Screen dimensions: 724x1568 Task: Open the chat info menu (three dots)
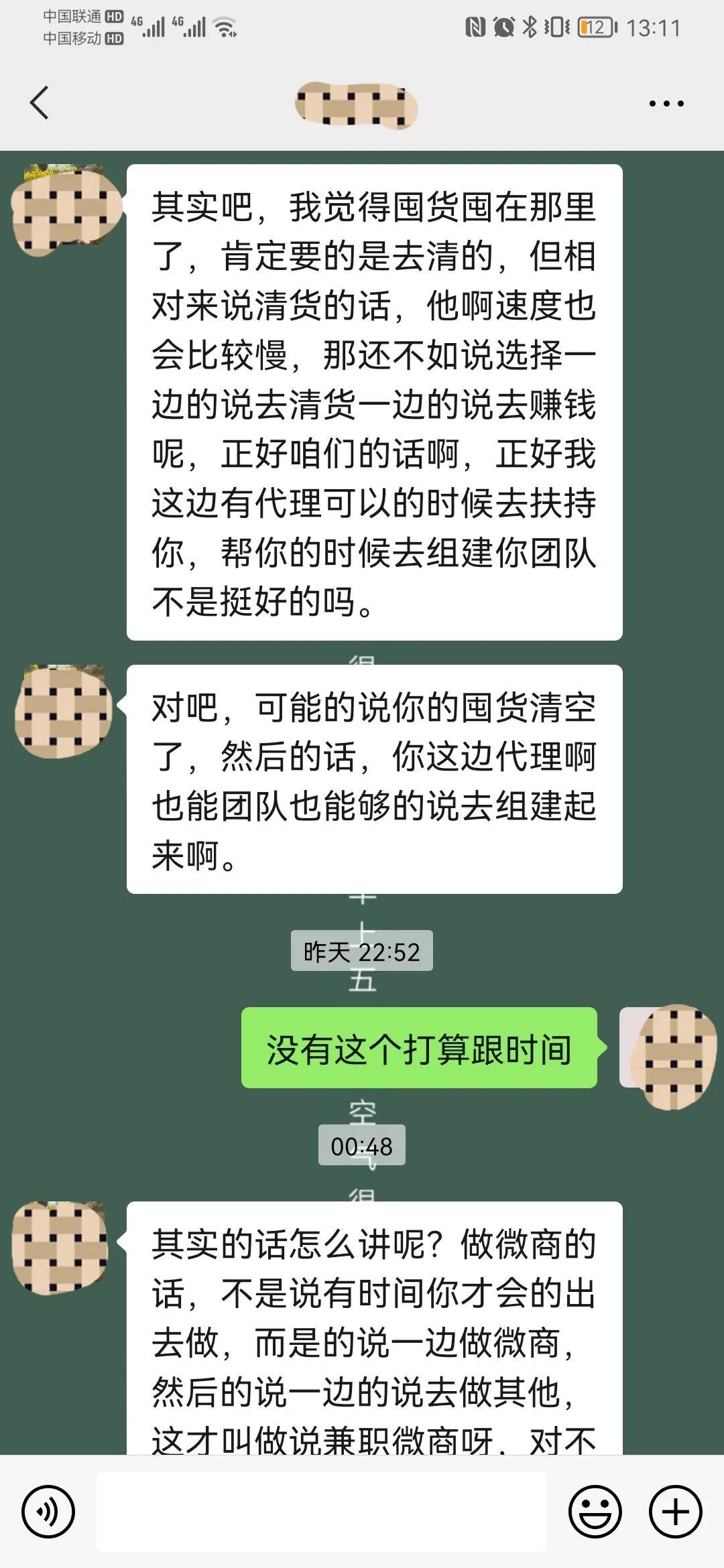[x=666, y=103]
